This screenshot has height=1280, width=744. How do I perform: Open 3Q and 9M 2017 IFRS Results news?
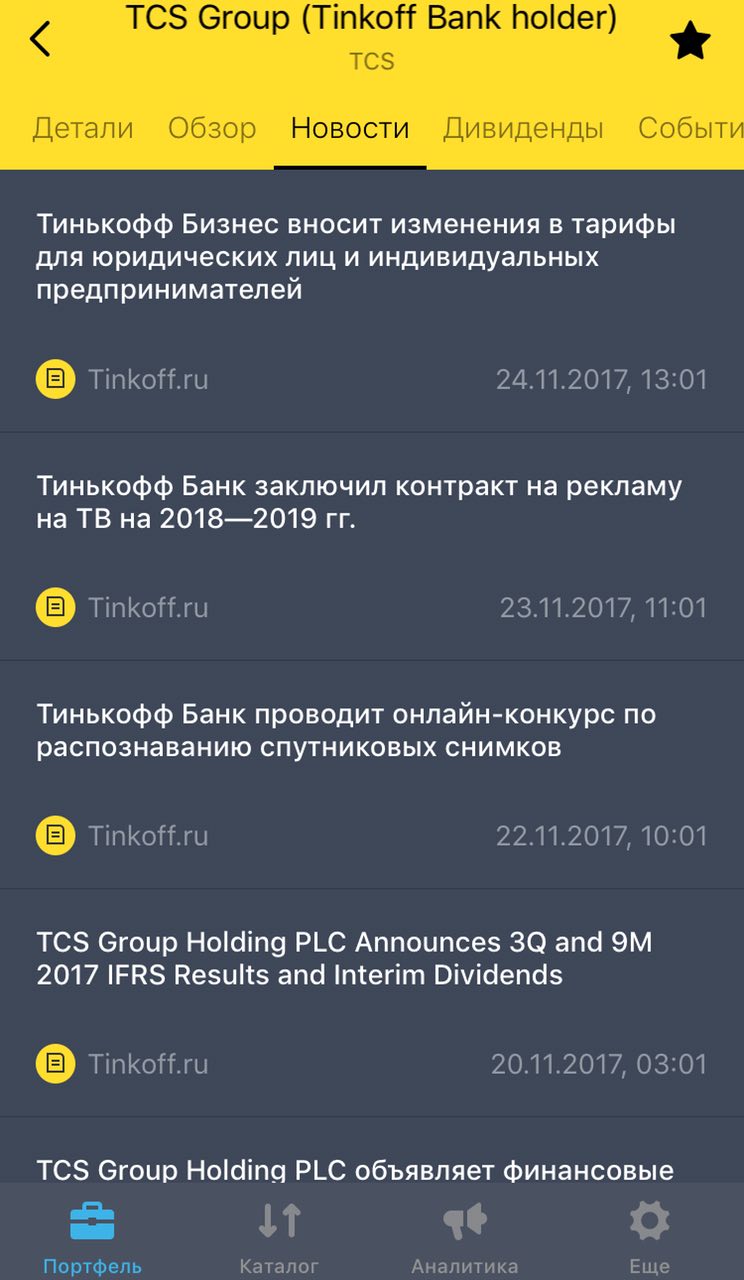372,1002
